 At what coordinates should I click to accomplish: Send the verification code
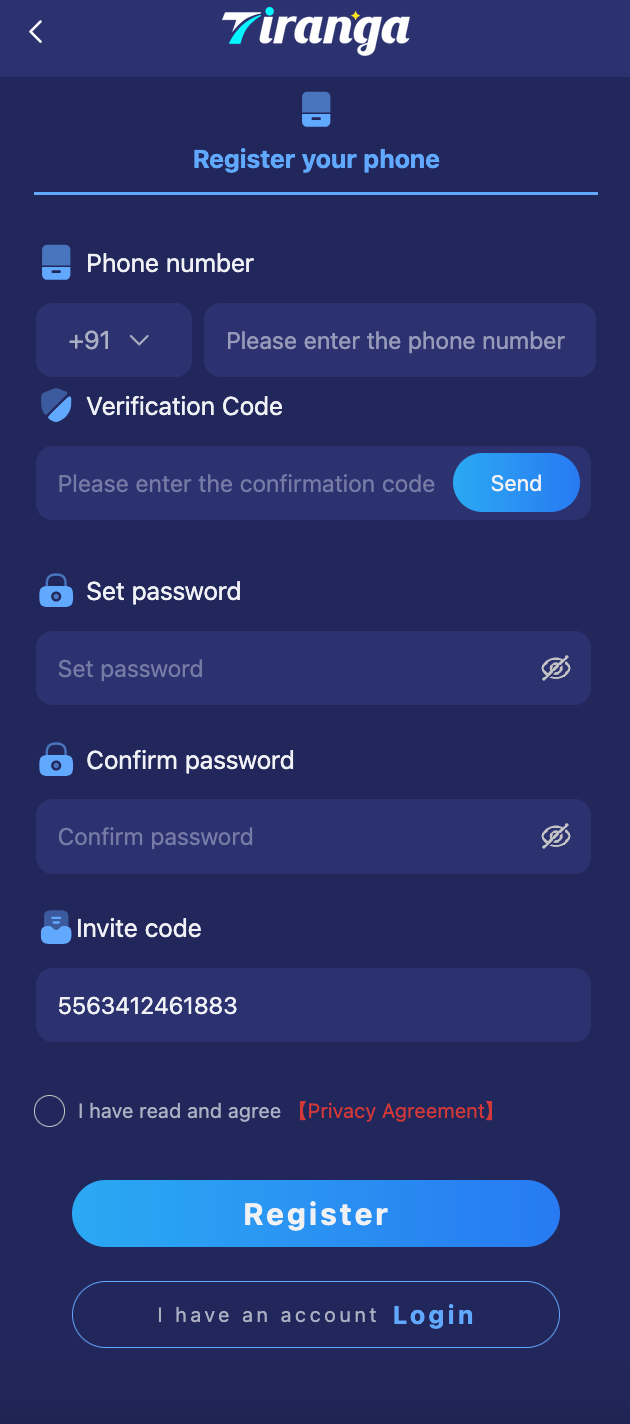[516, 484]
